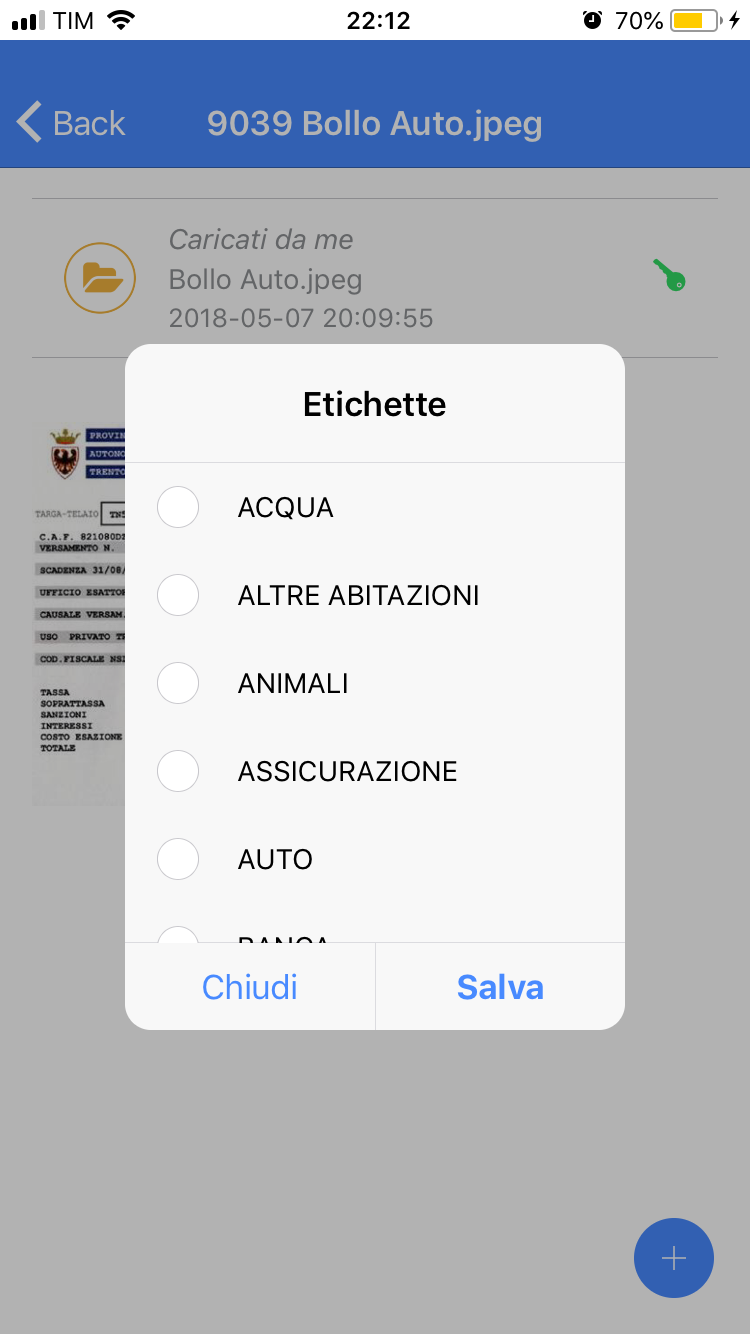Image resolution: width=750 pixels, height=1334 pixels.
Task: Select the ACQUA label
Action: pyautogui.click(x=375, y=507)
